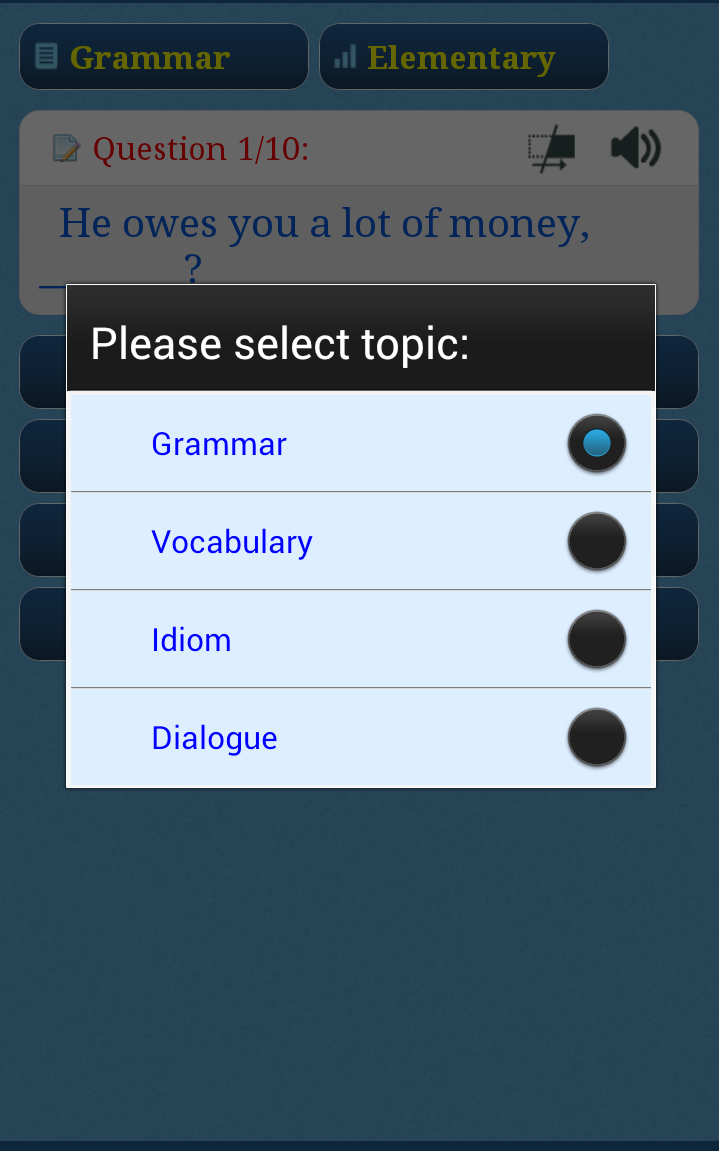Choose Vocabulary as the topic
This screenshot has width=719, height=1151.
(x=361, y=541)
